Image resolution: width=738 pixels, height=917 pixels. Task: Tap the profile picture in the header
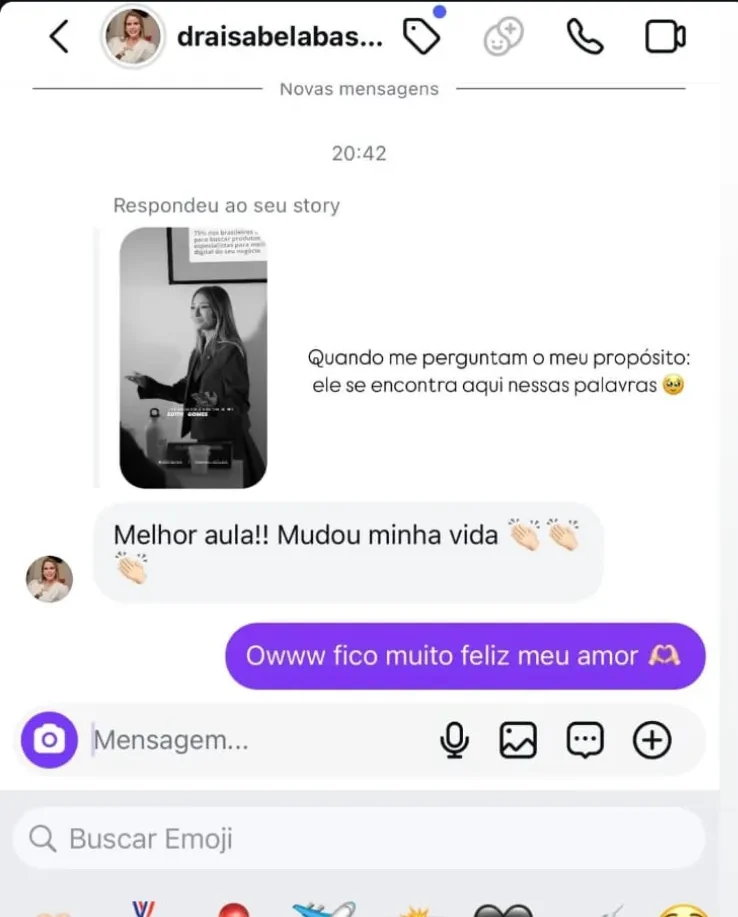(x=133, y=36)
